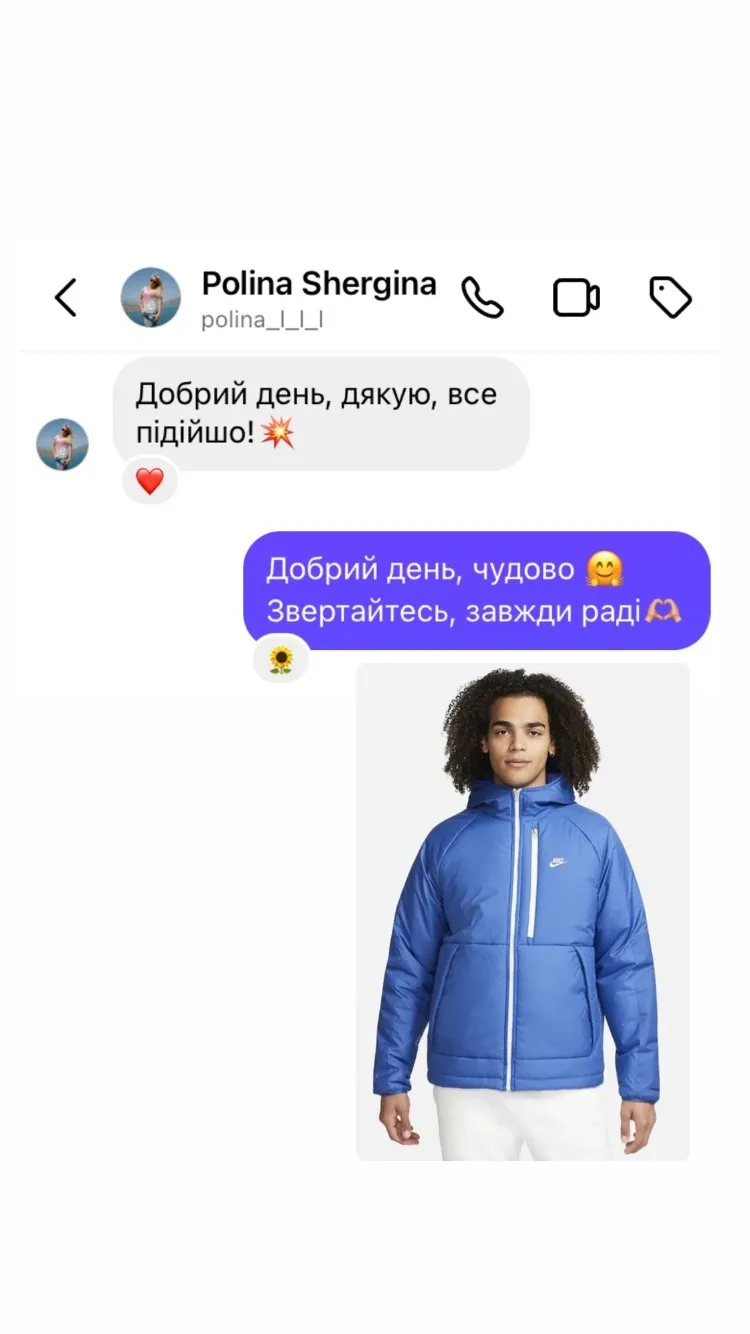Viewport: 750px width, 1334px height.
Task: Tap the back arrow to leave the chat
Action: pos(66,297)
